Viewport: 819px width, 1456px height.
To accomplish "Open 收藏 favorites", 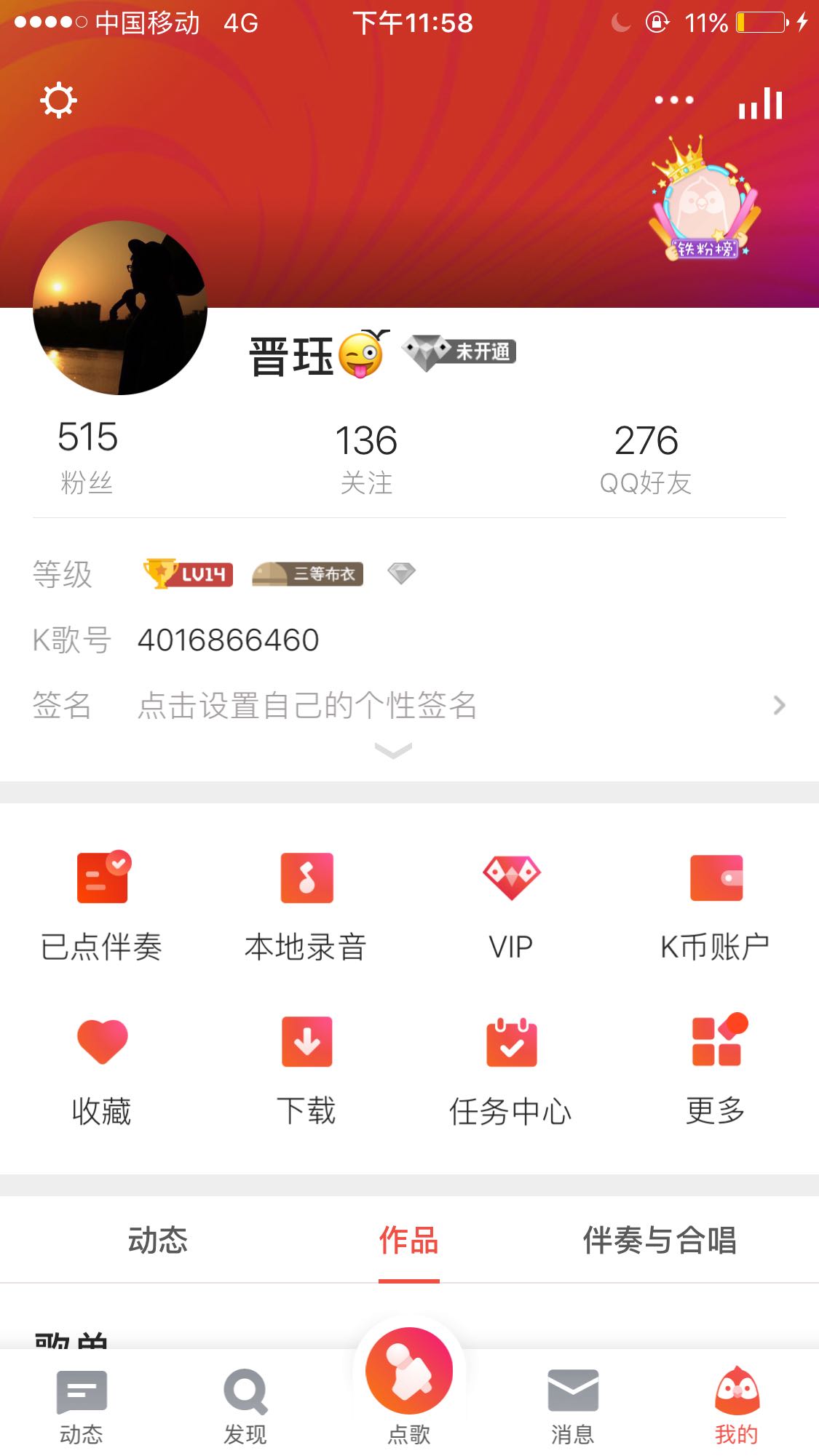I will (x=102, y=1070).
